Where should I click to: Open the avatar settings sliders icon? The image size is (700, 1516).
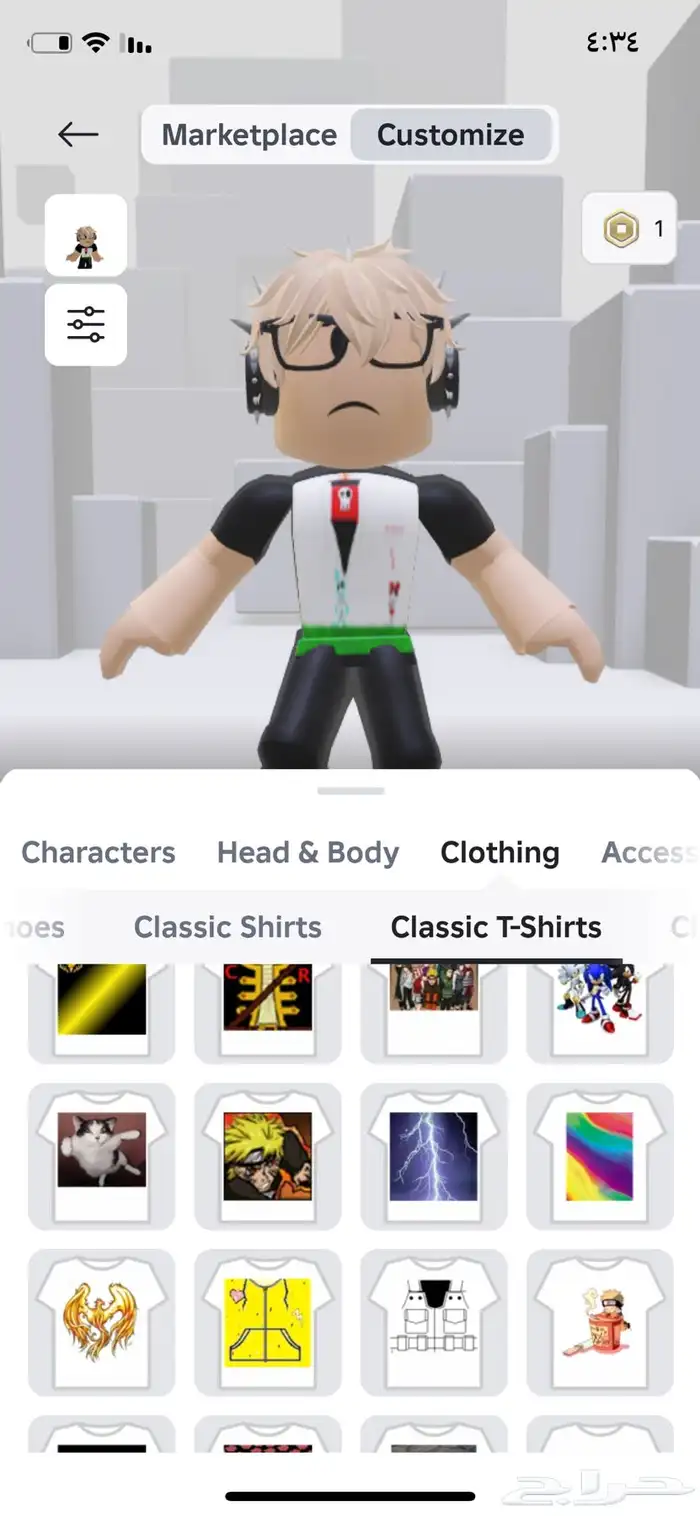click(86, 324)
